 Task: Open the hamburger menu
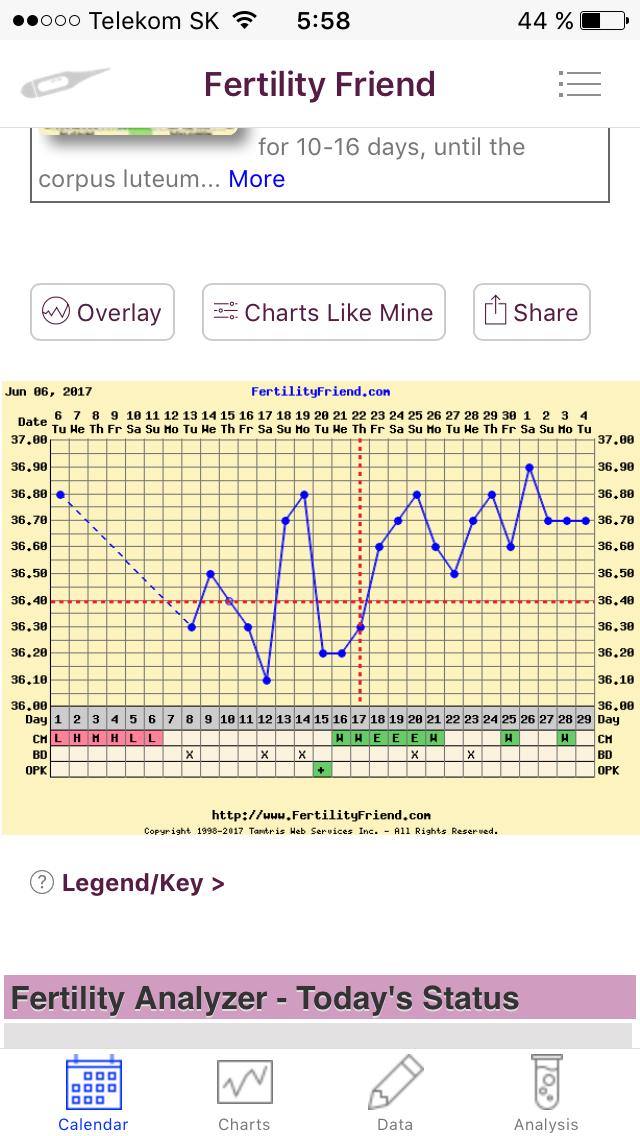point(580,84)
